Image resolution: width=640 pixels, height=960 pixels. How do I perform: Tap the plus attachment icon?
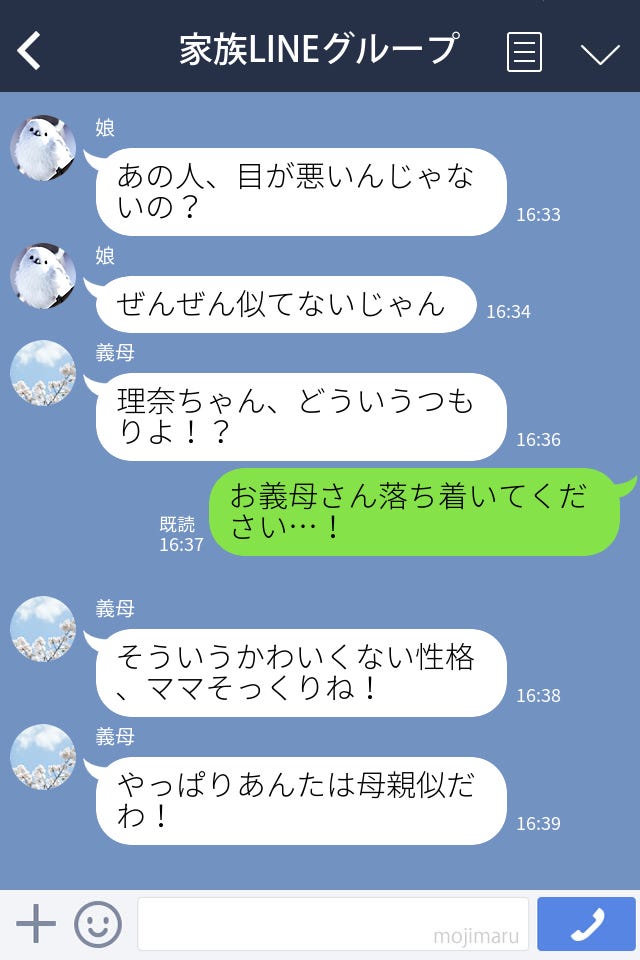tap(36, 924)
